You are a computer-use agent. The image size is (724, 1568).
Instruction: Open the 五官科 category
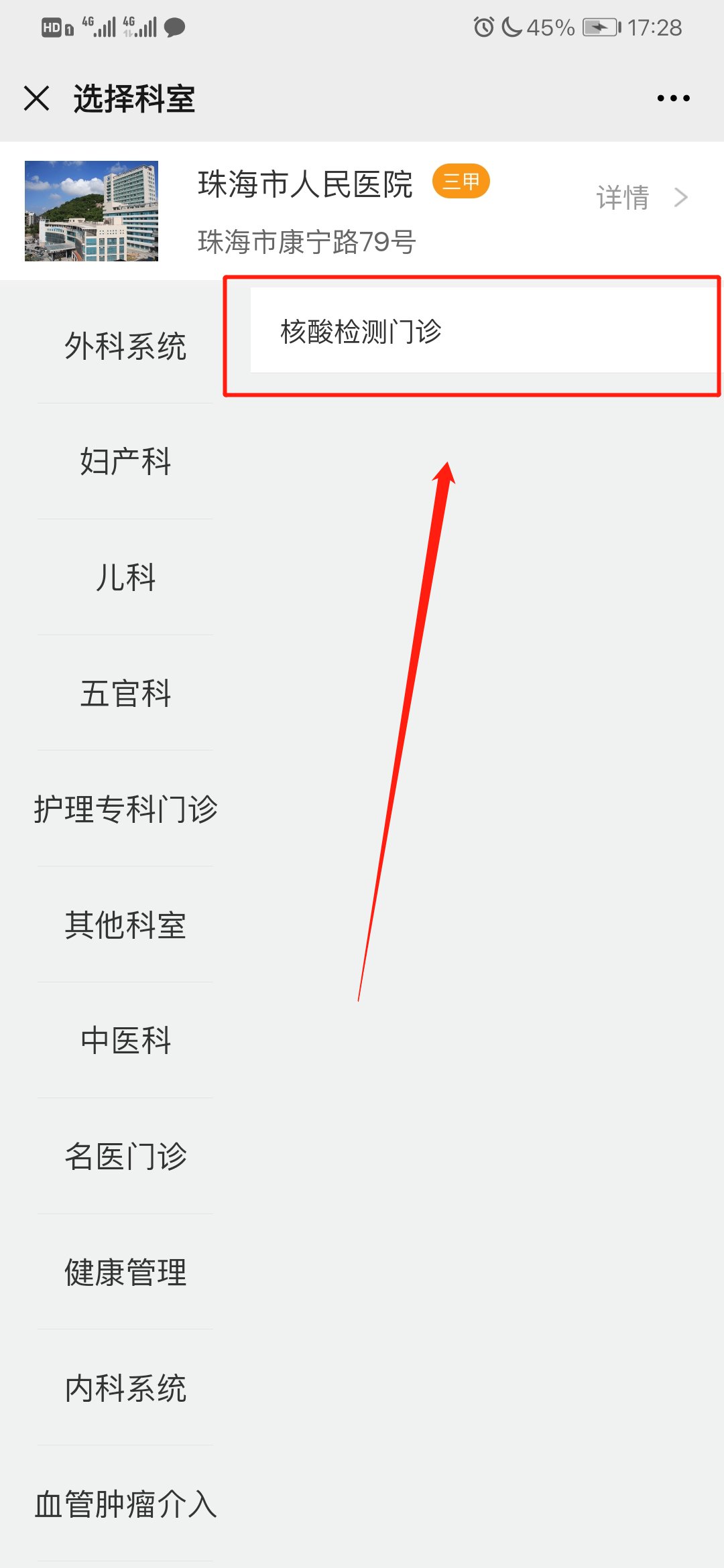click(x=125, y=694)
